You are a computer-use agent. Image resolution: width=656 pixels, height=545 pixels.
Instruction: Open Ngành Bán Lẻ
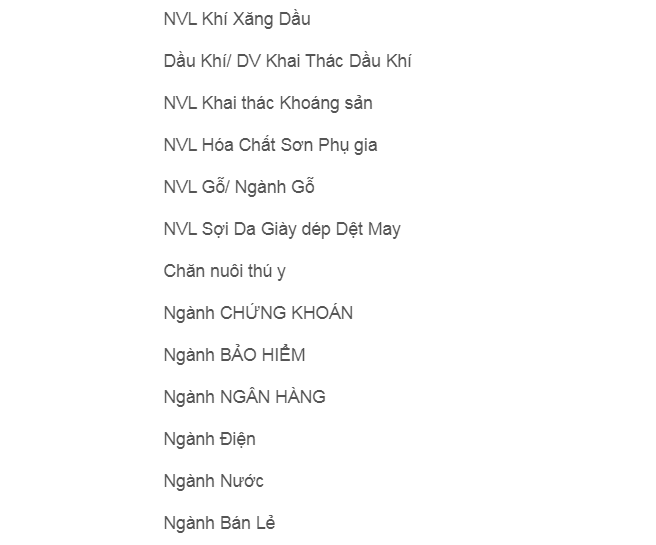219,522
